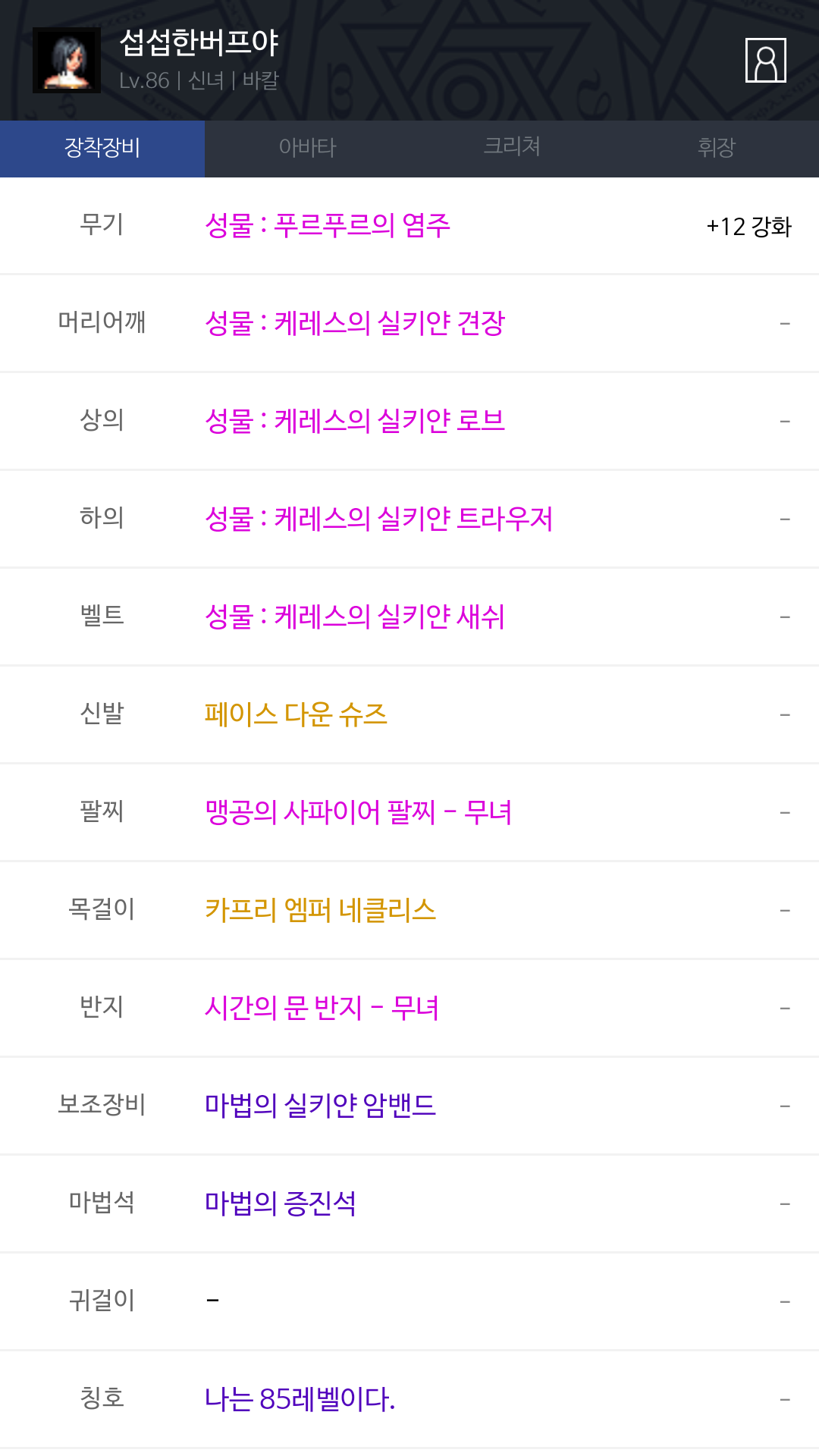Image resolution: width=819 pixels, height=1456 pixels.
Task: Open weapon item 성물 : 푸르푸르의 염주
Action: [328, 226]
